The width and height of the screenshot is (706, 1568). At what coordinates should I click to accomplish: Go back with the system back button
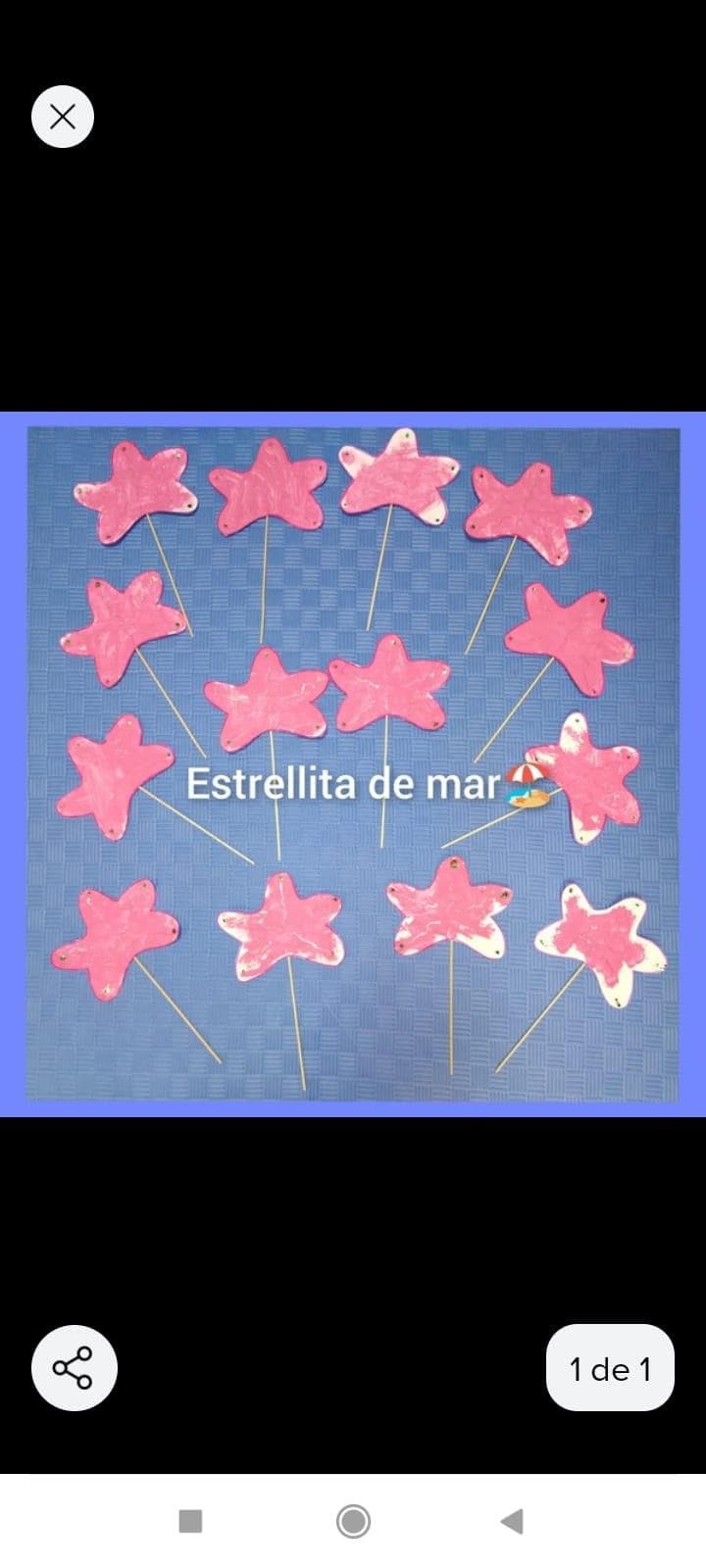pyautogui.click(x=512, y=1521)
